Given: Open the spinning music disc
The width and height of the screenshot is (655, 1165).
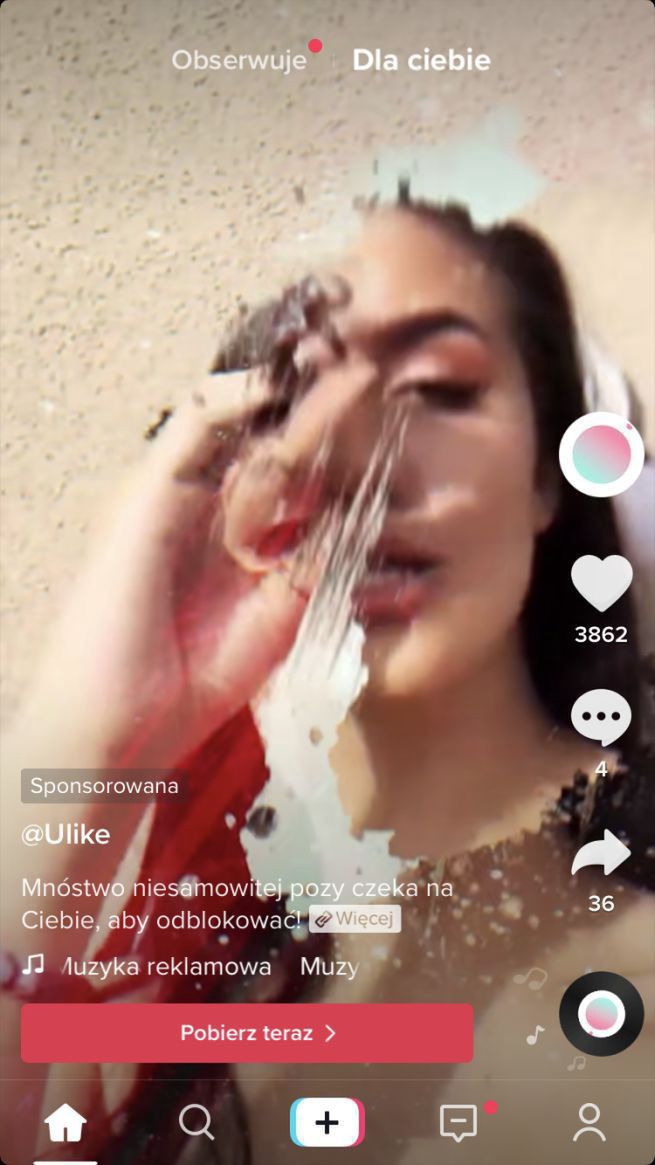Looking at the screenshot, I should coord(601,1014).
